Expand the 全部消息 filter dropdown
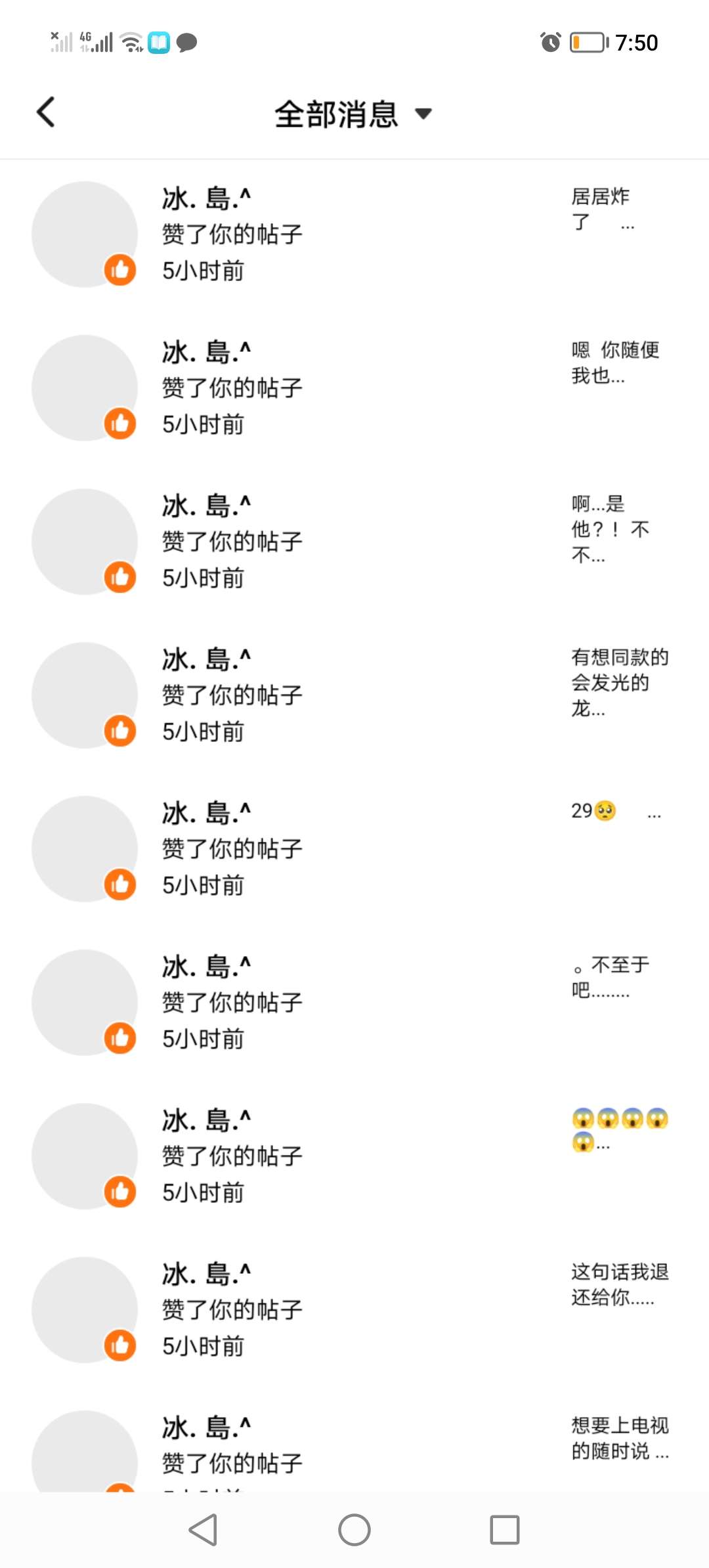 (353, 114)
